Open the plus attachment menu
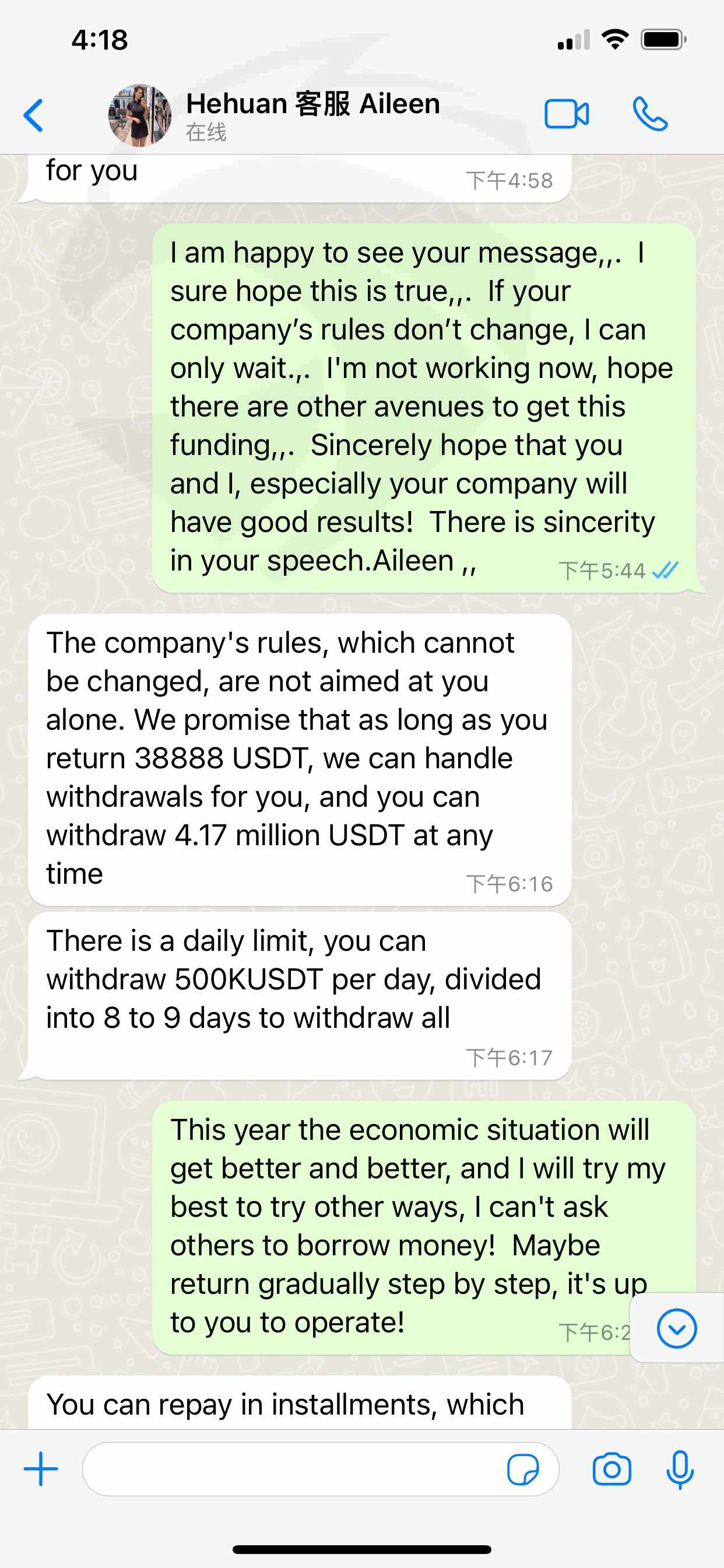724x1568 pixels. 41,1469
